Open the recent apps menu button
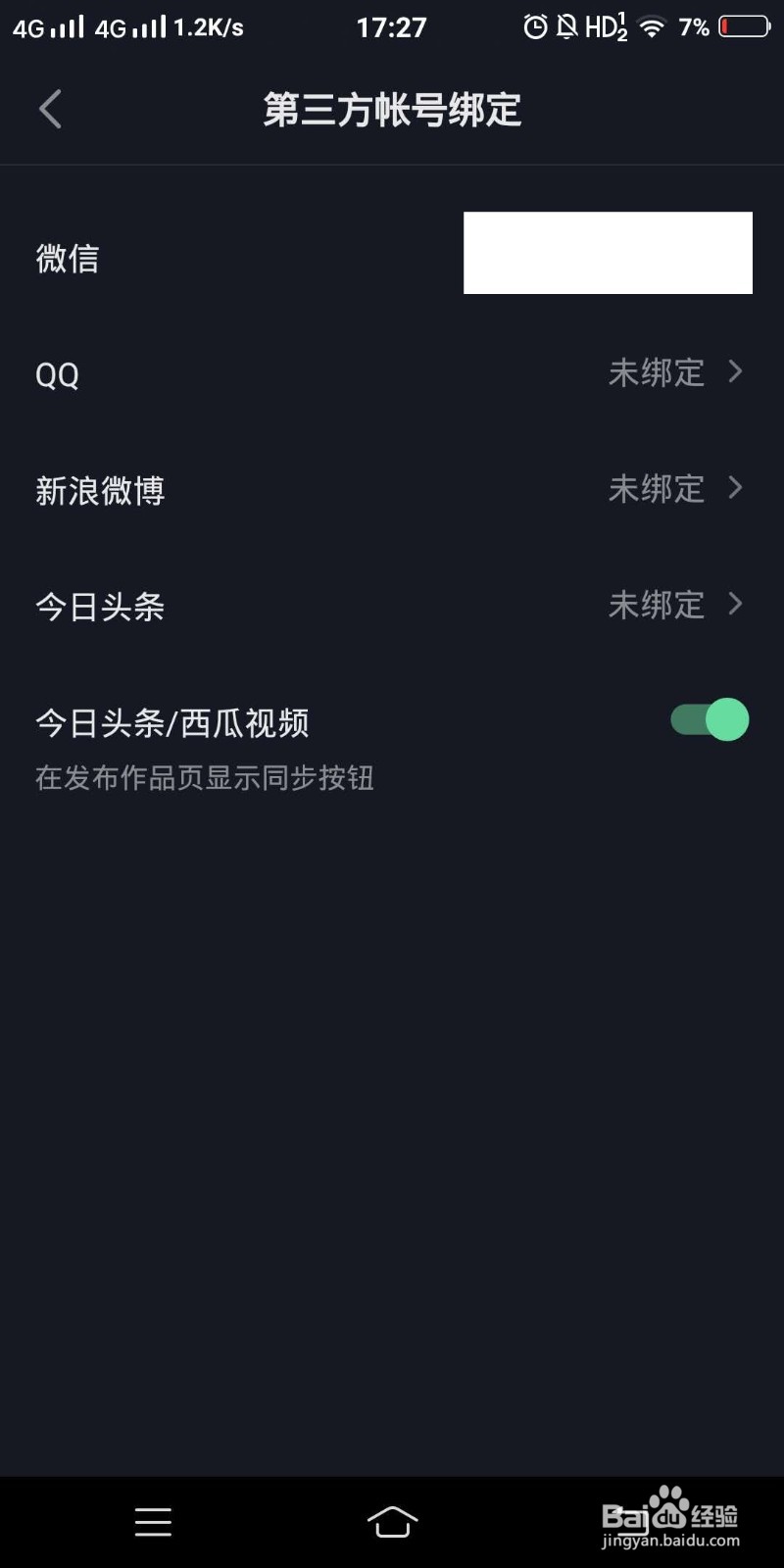Image resolution: width=784 pixels, height=1568 pixels. click(153, 1522)
